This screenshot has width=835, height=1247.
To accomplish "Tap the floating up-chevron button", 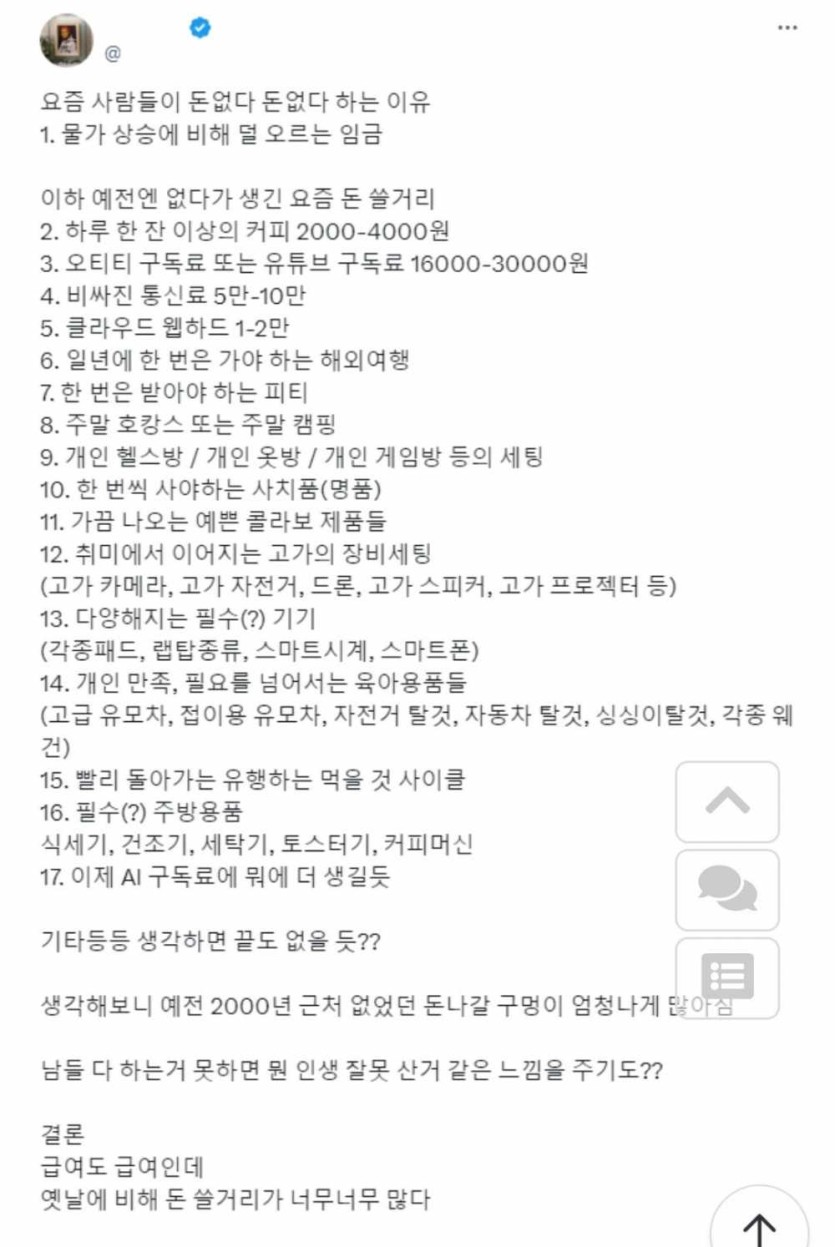I will click(727, 802).
